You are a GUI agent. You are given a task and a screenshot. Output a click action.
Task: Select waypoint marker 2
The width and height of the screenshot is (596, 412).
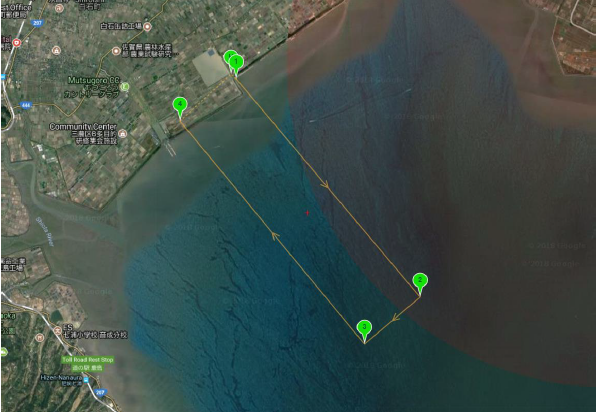[x=420, y=282]
